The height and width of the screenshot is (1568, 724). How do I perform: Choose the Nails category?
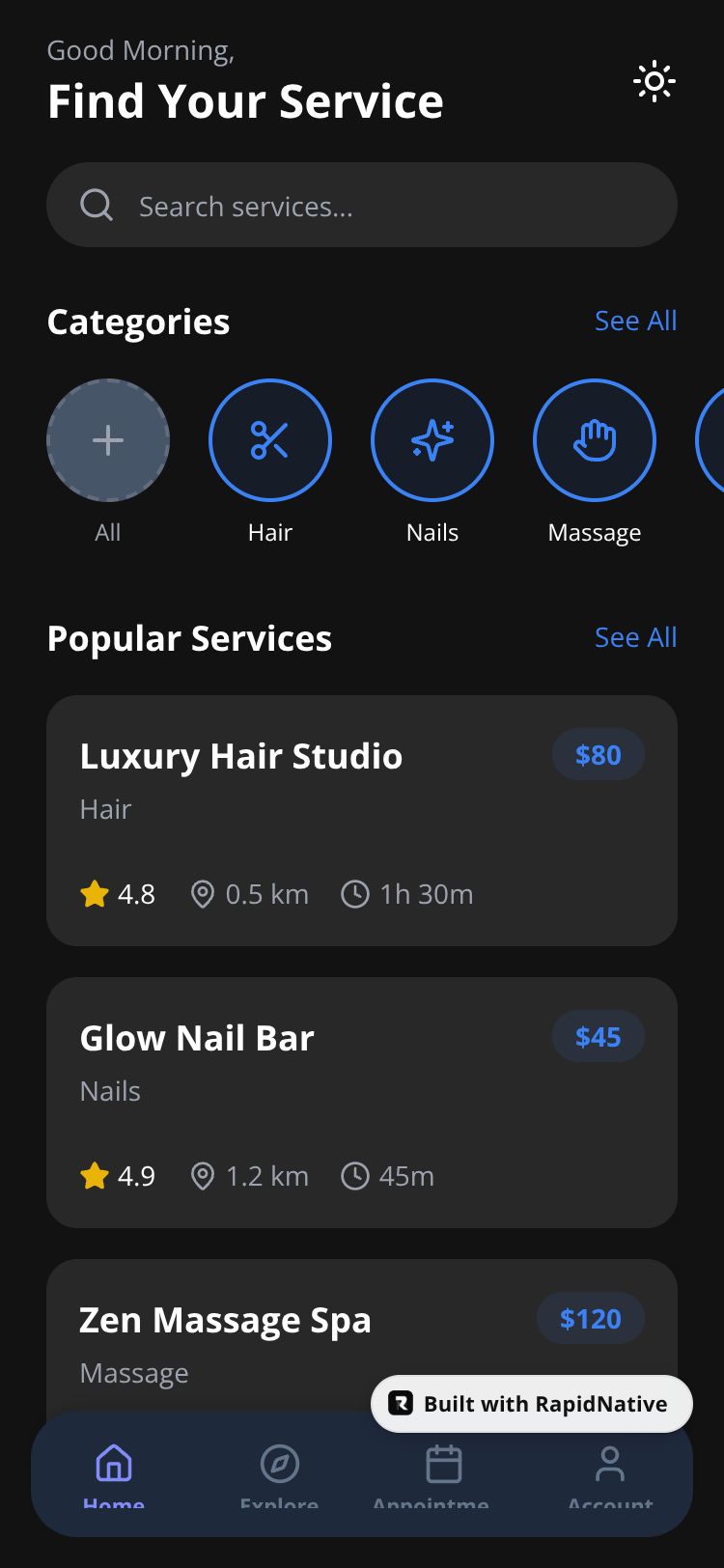click(x=432, y=441)
